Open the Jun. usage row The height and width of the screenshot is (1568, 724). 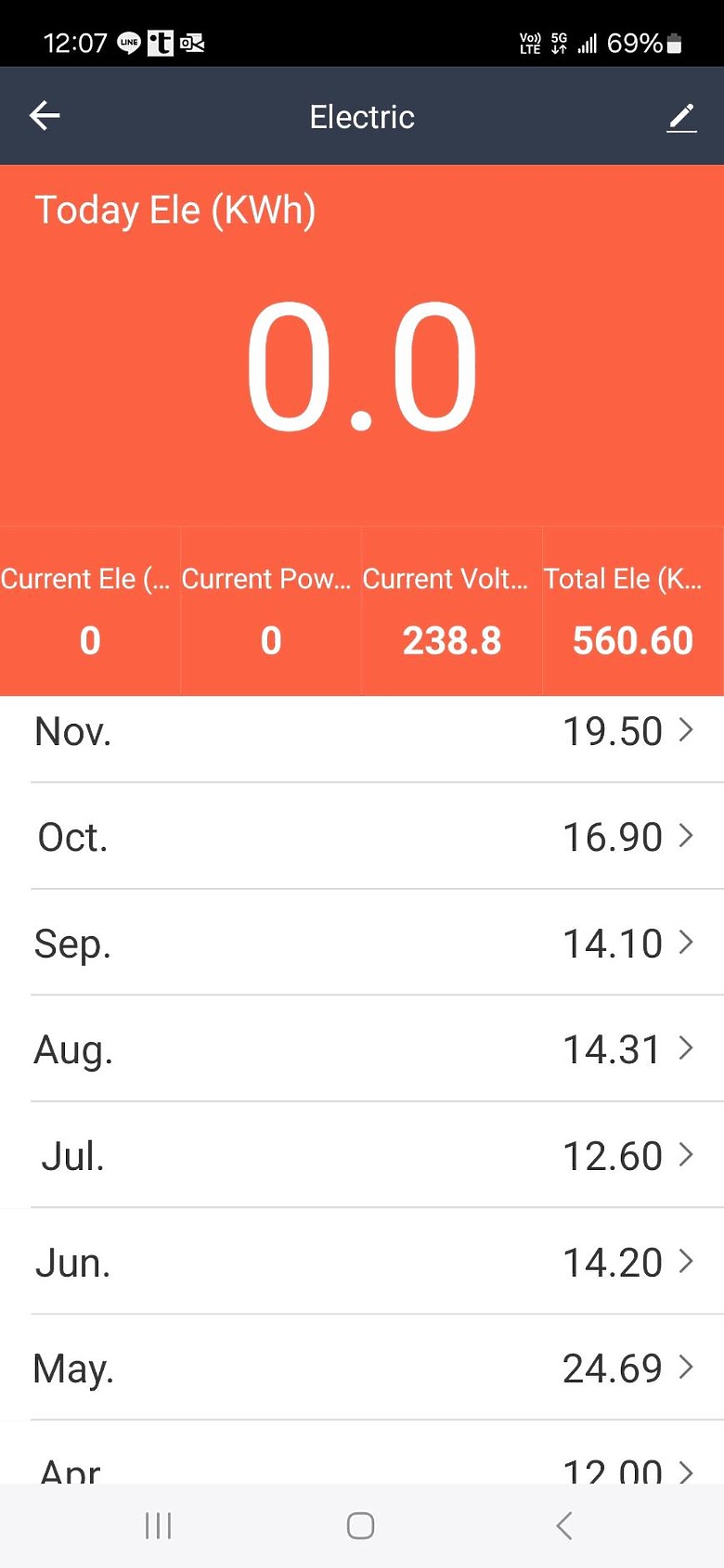[x=362, y=1262]
